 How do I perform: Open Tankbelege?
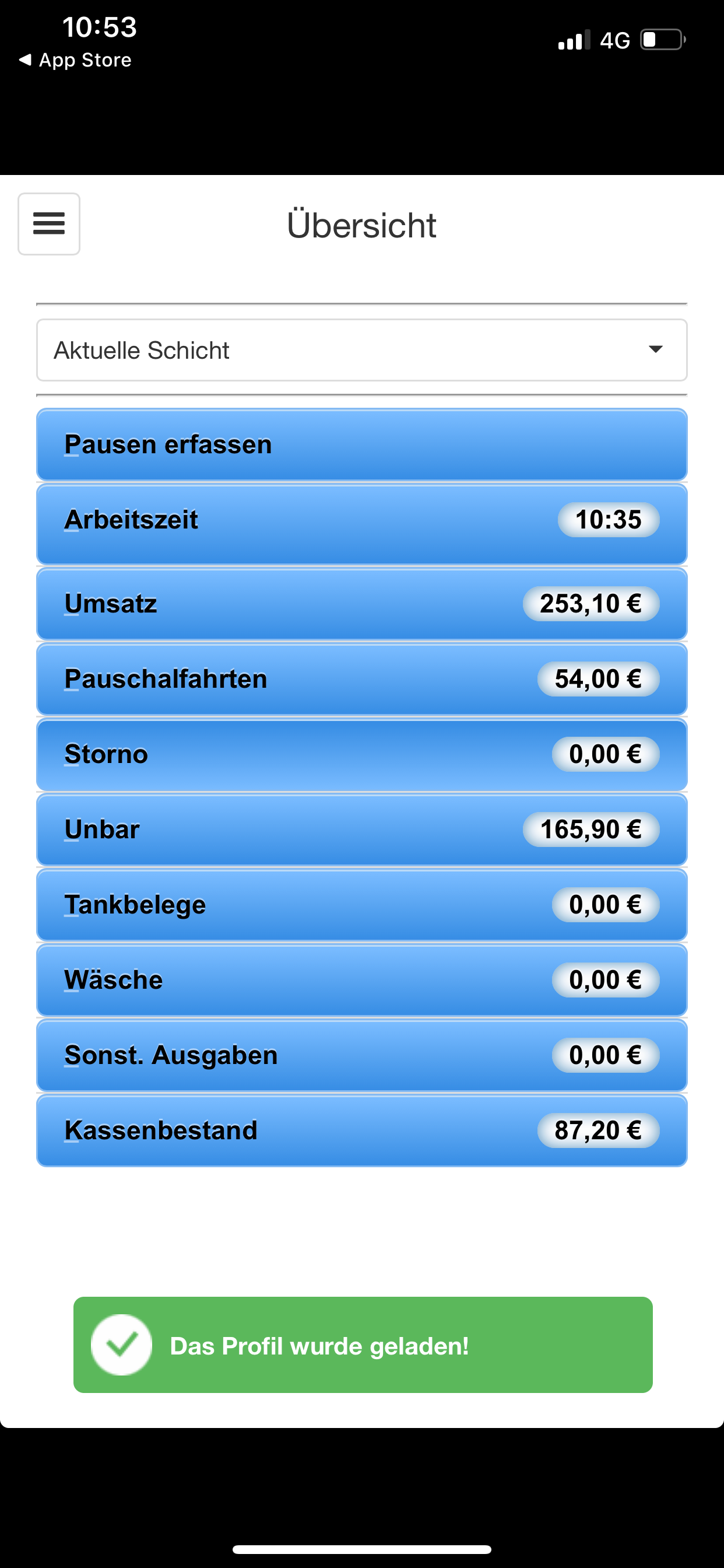(362, 905)
